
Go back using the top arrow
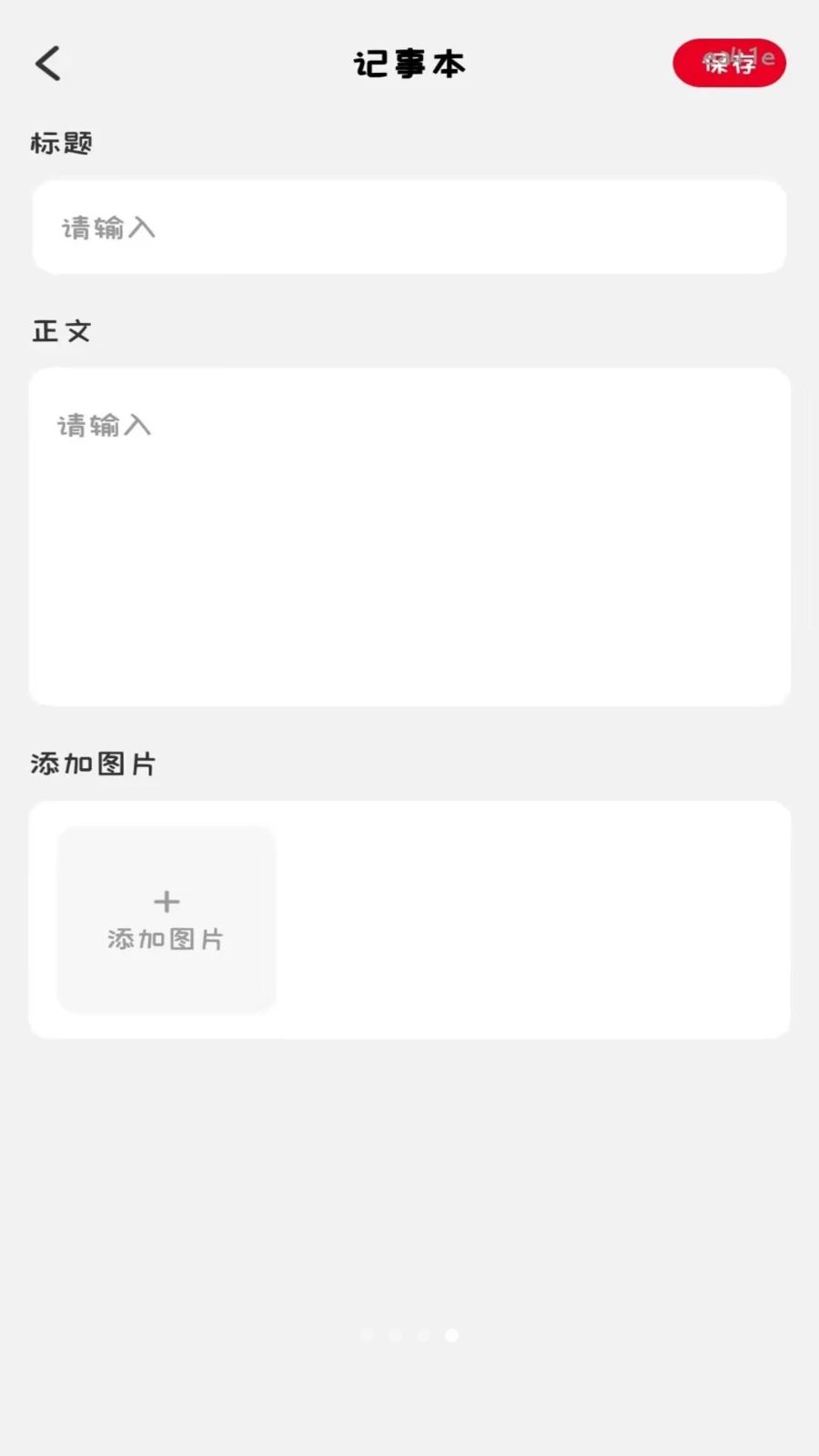pyautogui.click(x=48, y=64)
